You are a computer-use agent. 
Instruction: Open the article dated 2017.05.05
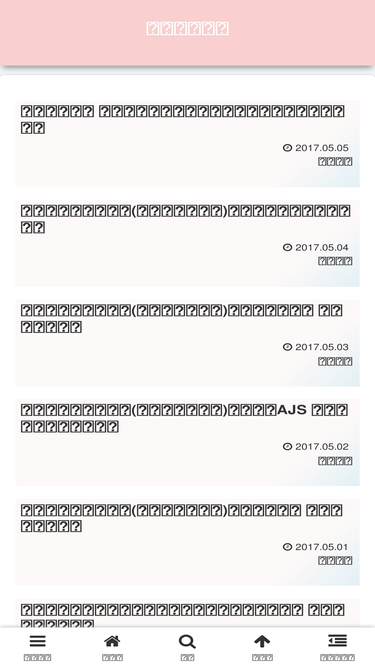click(188, 144)
